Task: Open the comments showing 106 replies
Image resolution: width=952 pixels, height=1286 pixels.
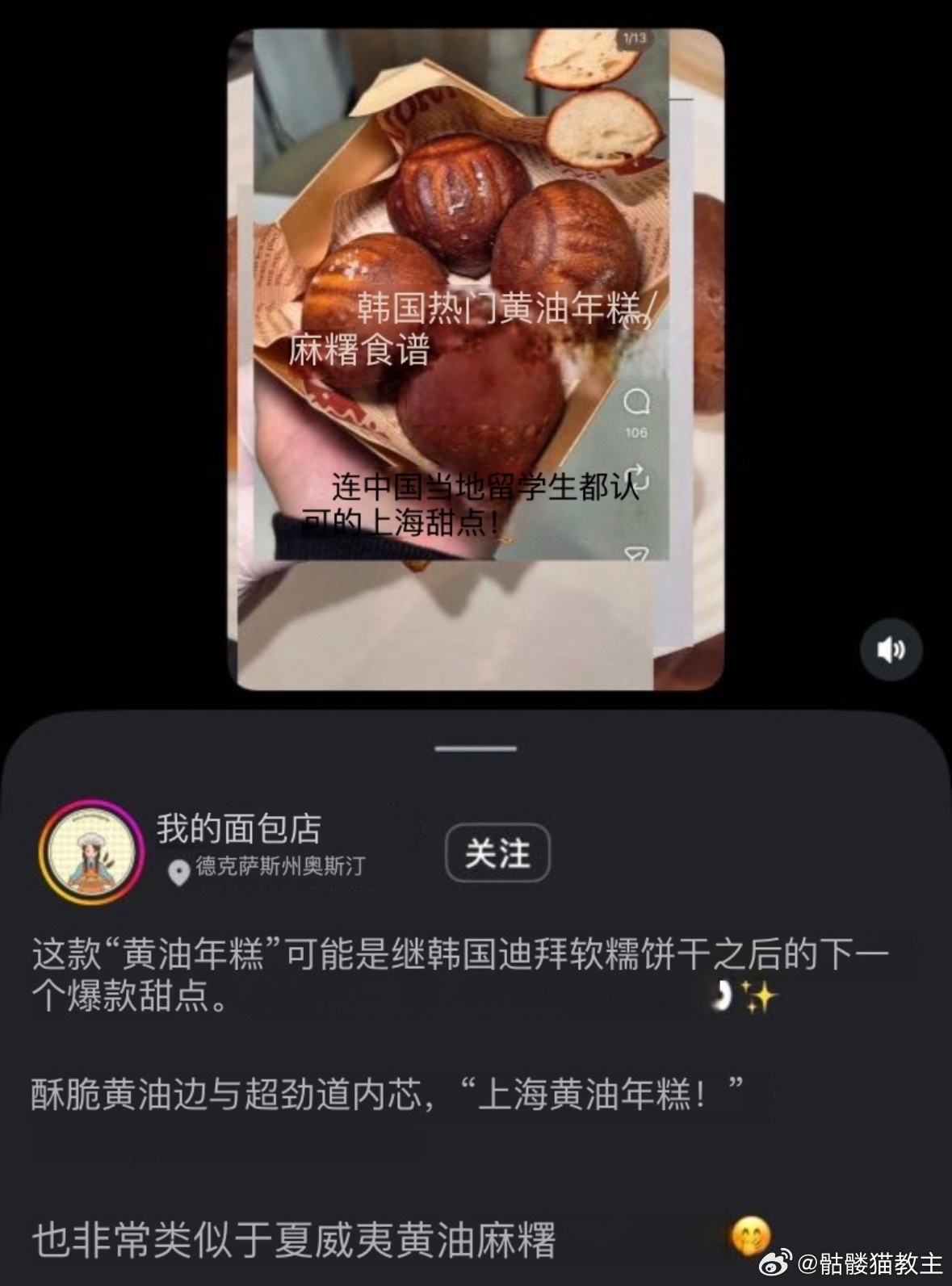Action: [638, 400]
